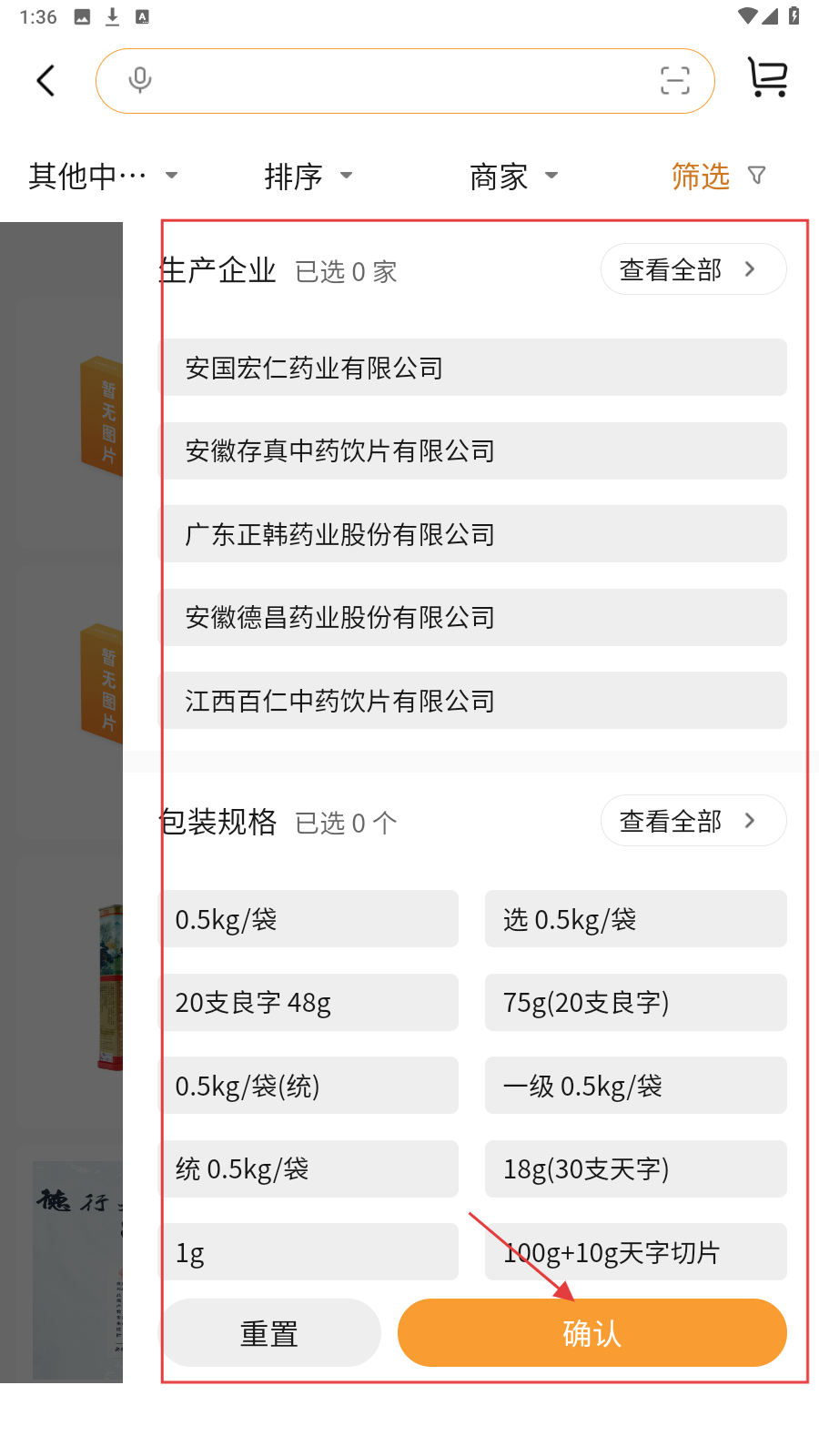Open the scan icon in search bar
The width and height of the screenshot is (819, 1456).
(674, 81)
